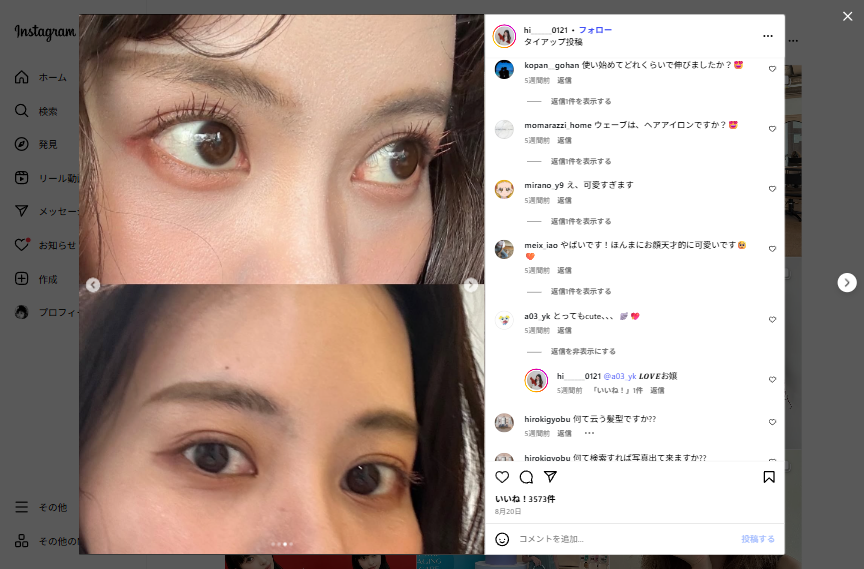The image size is (864, 569).
Task: Open the post options three-dot menu
Action: [x=768, y=36]
